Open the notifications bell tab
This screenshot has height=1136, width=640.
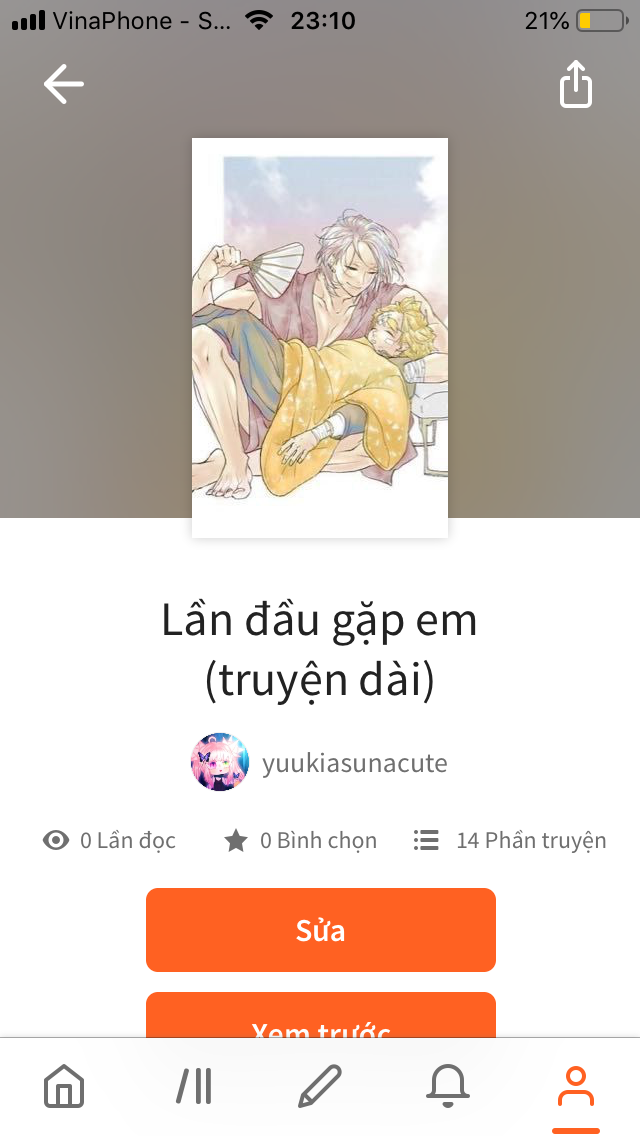448,1086
